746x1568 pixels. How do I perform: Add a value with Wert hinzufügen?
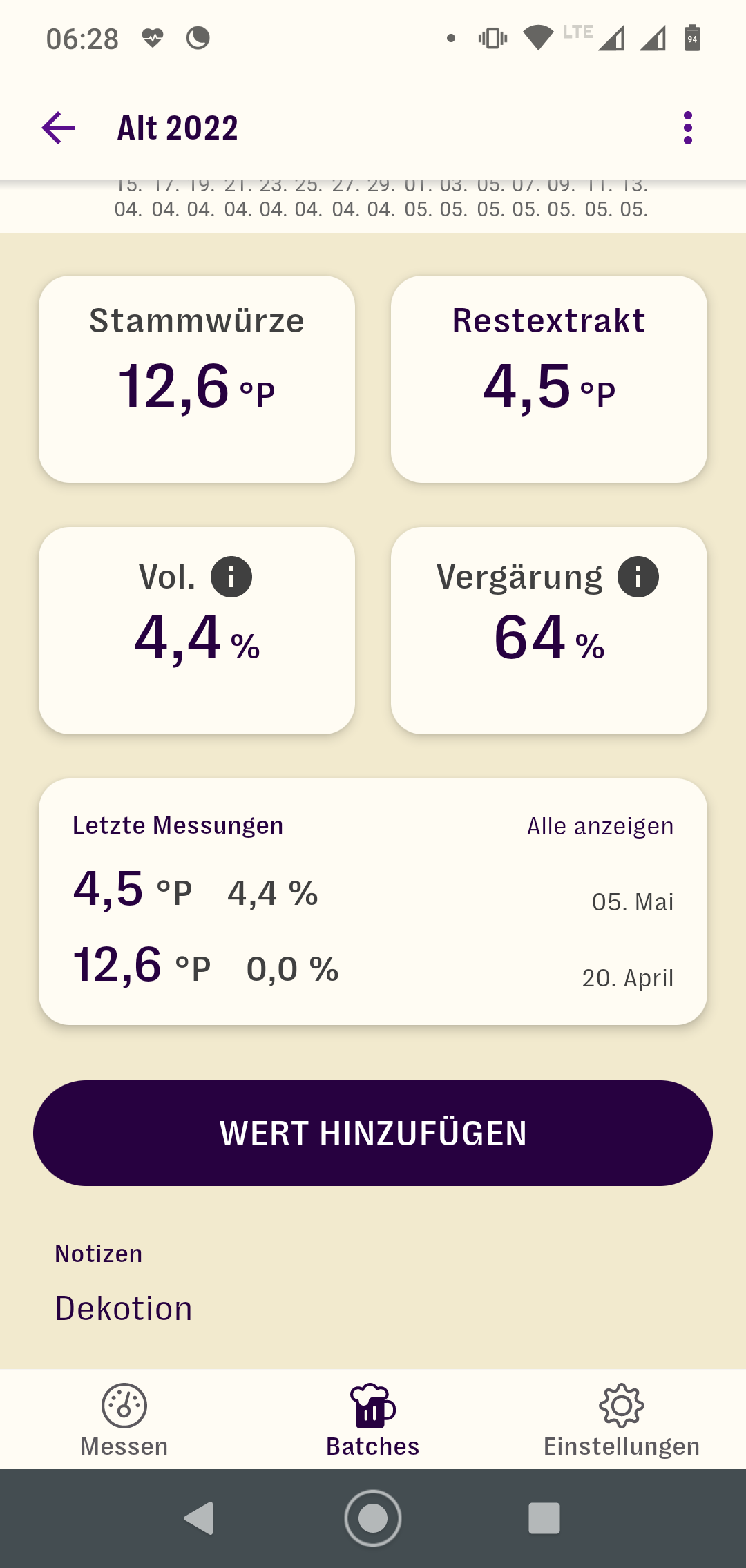coord(373,1133)
